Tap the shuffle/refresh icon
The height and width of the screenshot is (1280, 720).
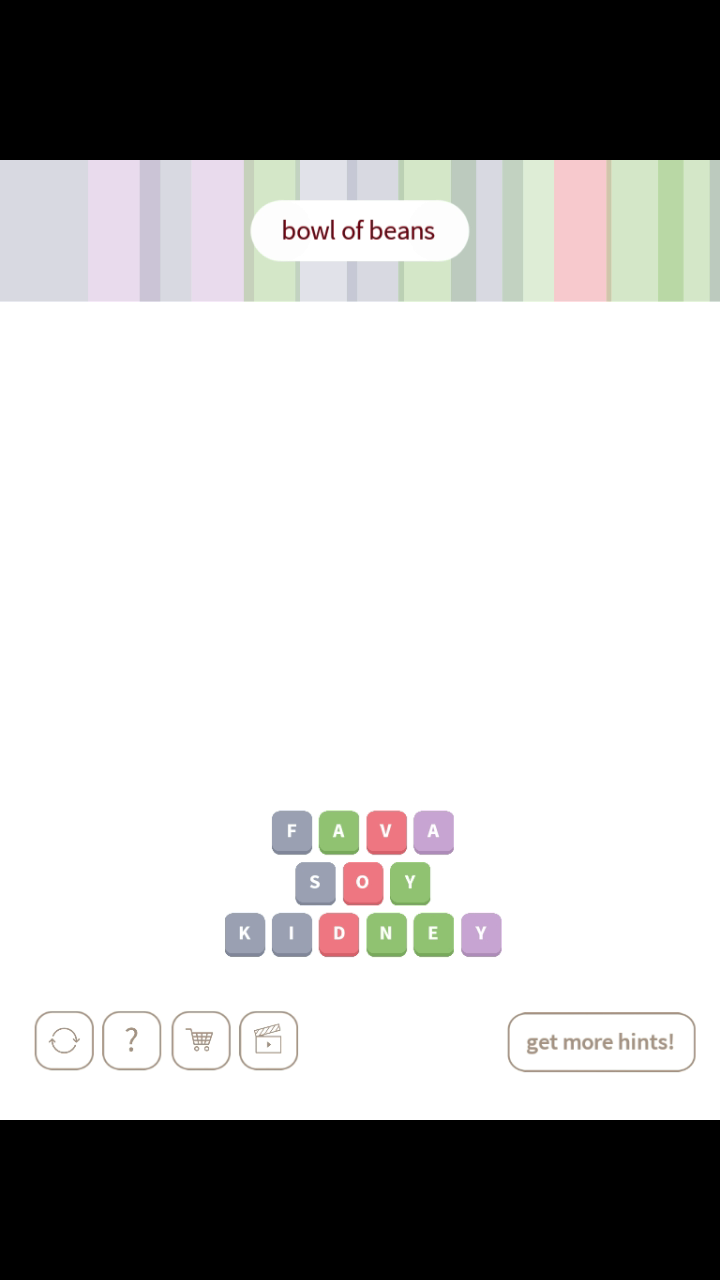pos(64,1041)
